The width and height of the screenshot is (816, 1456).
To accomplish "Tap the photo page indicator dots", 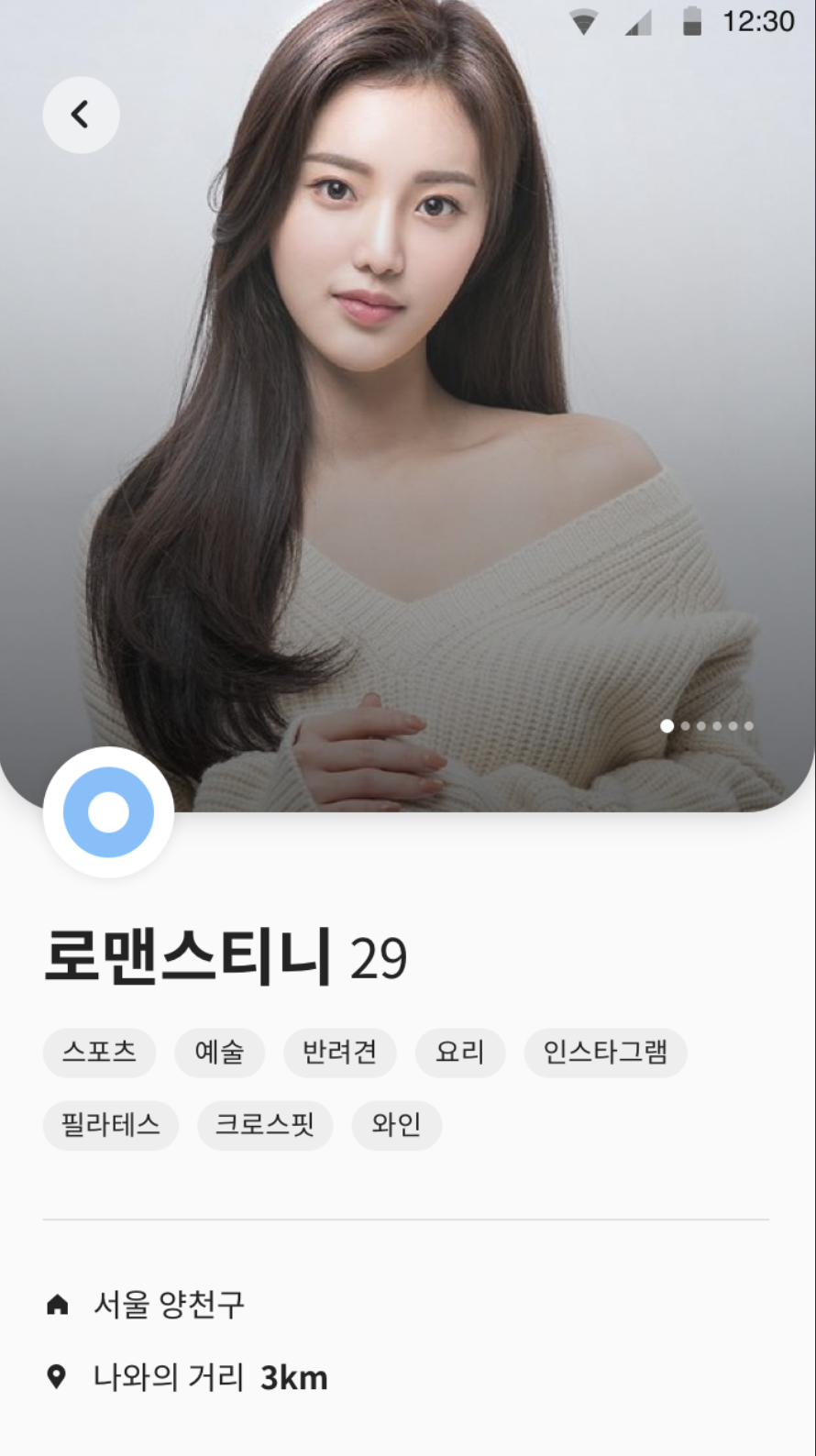I will [x=707, y=726].
